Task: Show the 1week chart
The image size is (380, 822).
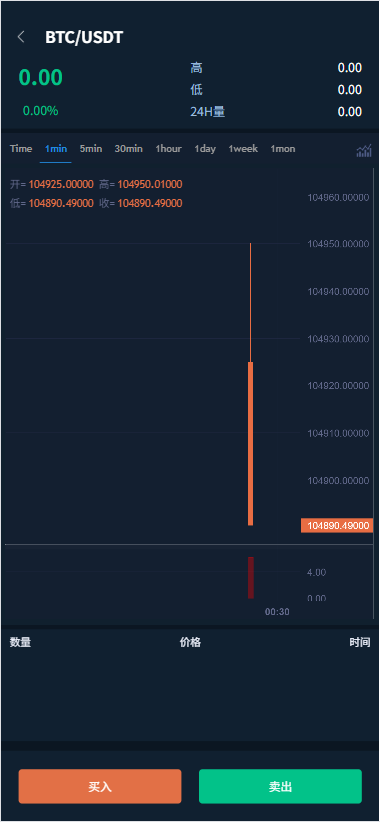Action: pyautogui.click(x=243, y=149)
